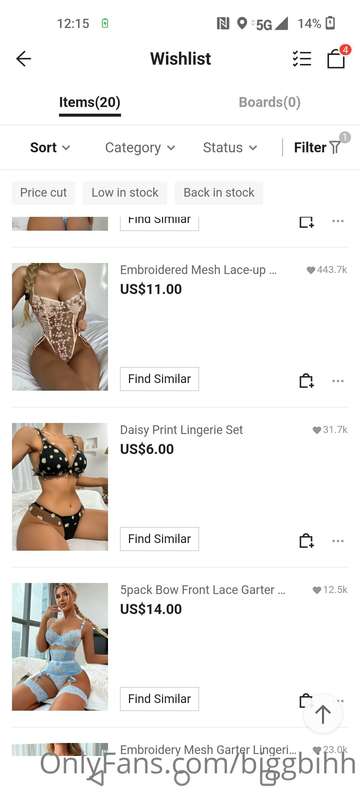Open more options for Daisy Print Lingerie Set
360x800 pixels.
coord(338,541)
